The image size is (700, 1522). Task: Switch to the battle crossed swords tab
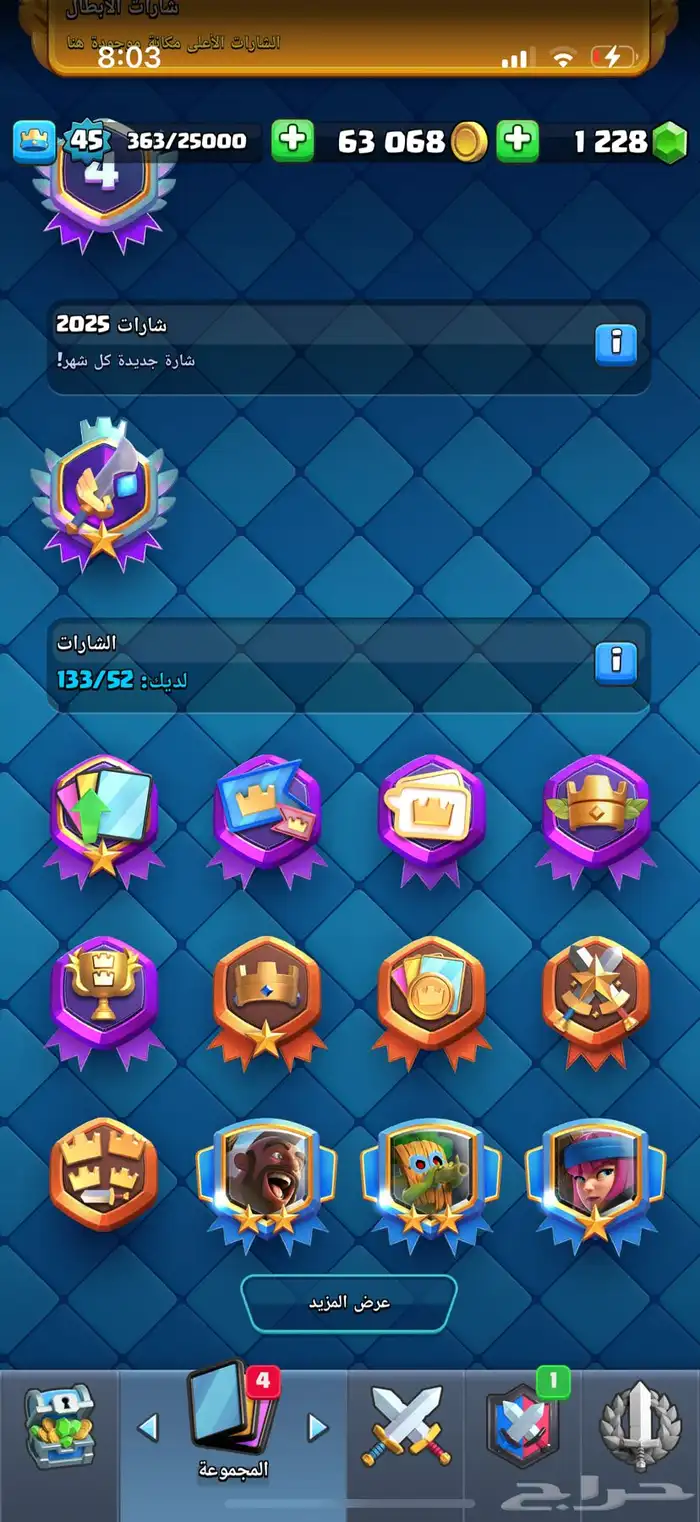click(x=406, y=1426)
